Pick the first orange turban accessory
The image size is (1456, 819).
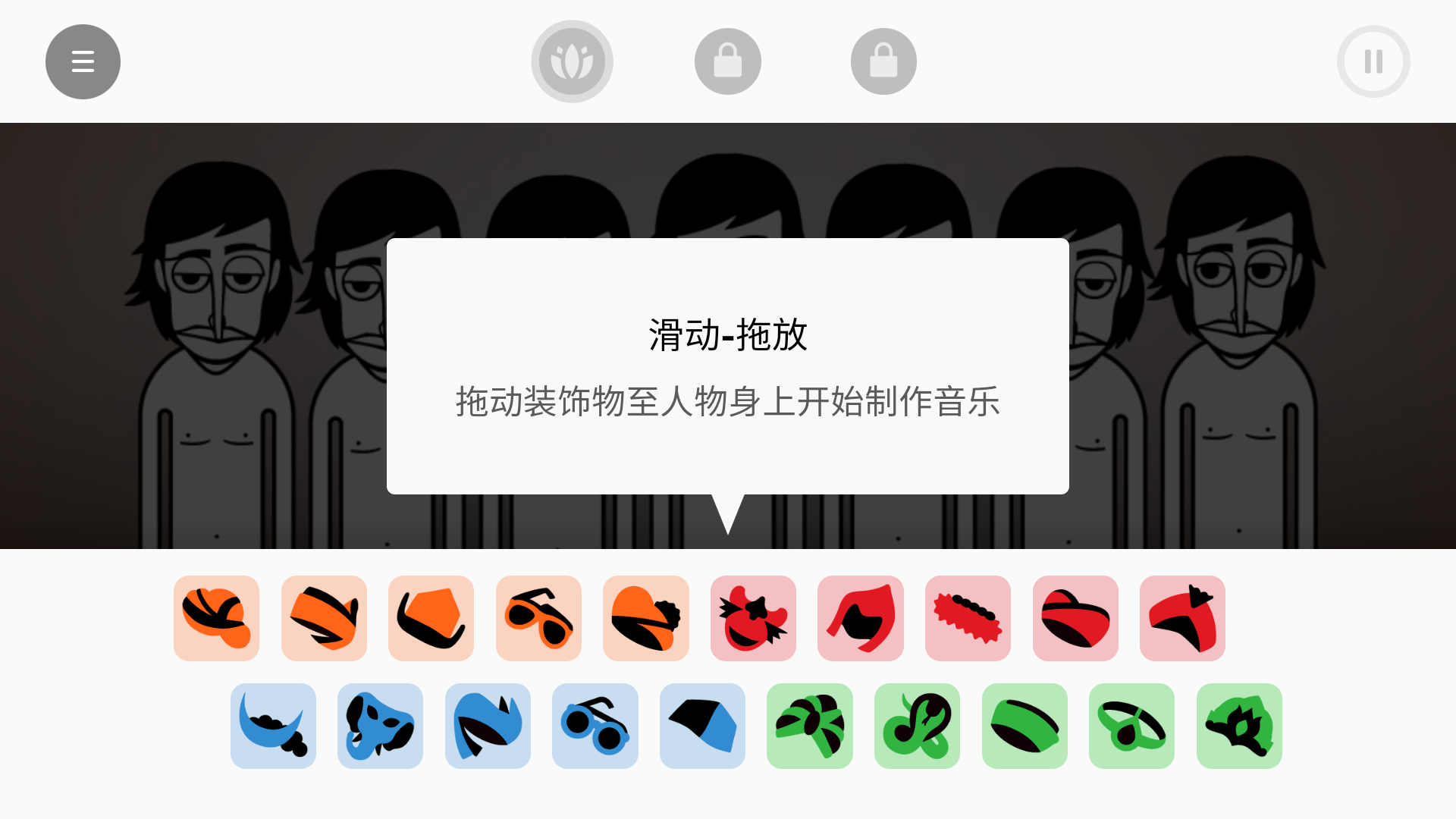[216, 618]
